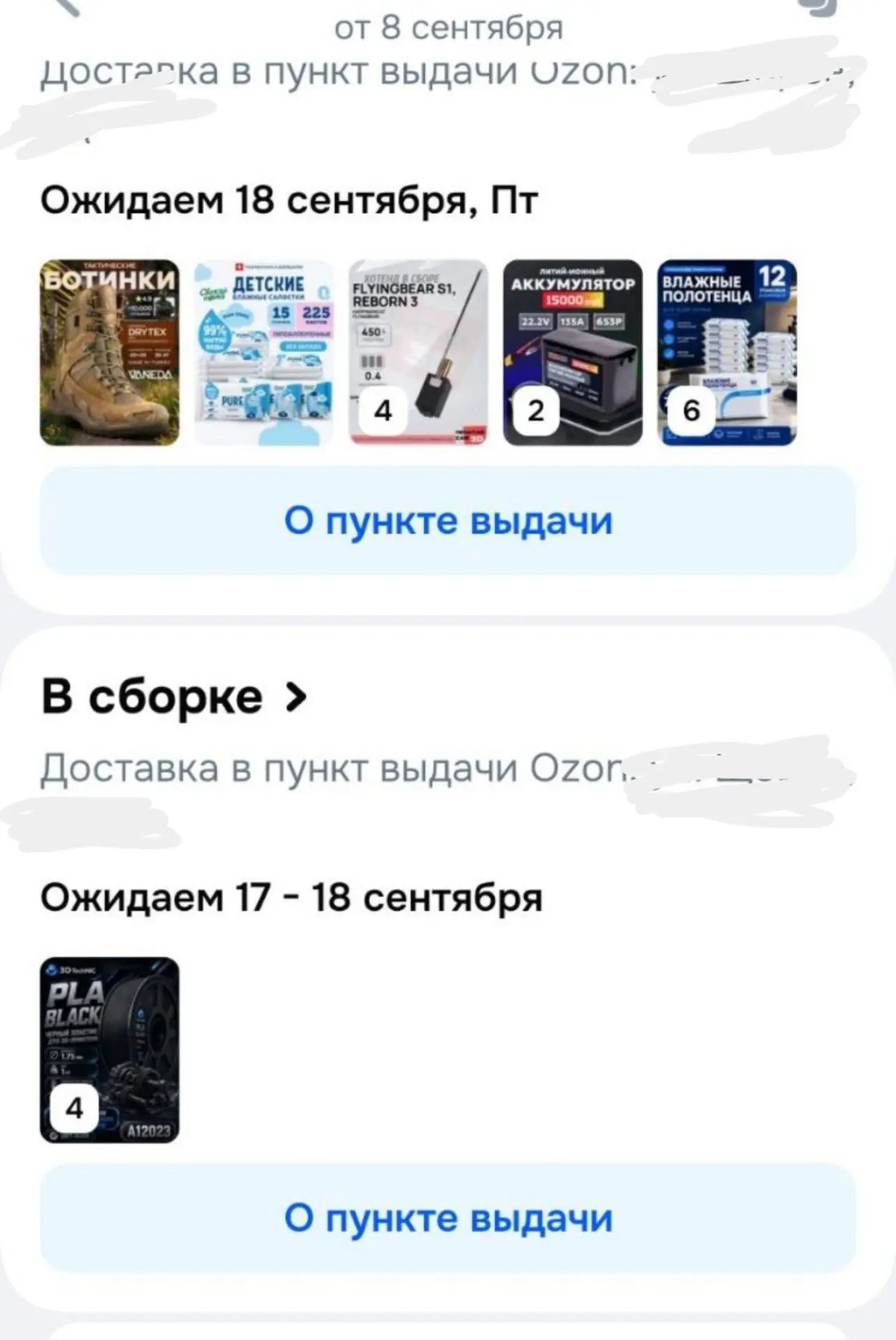Open the 15000 battery product tile
This screenshot has height=1340, width=896.
(572, 352)
